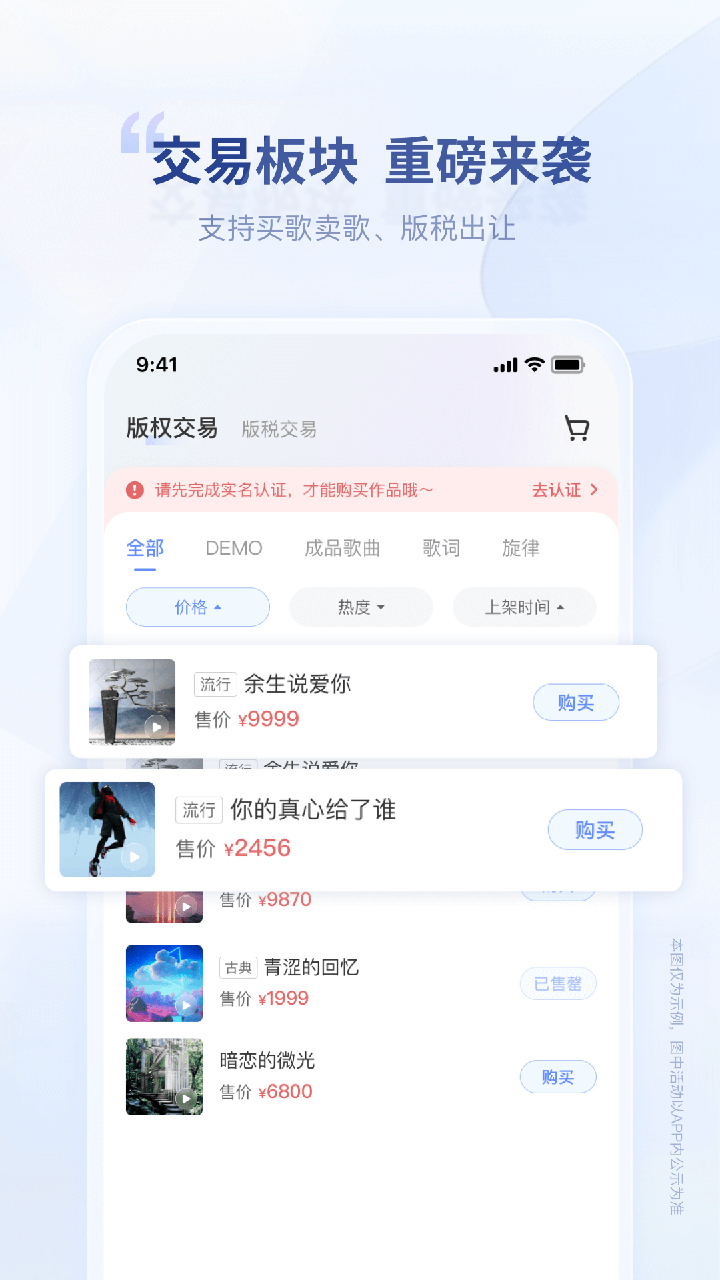
Task: Click the 已售罄 sold-out button
Action: coord(558,983)
